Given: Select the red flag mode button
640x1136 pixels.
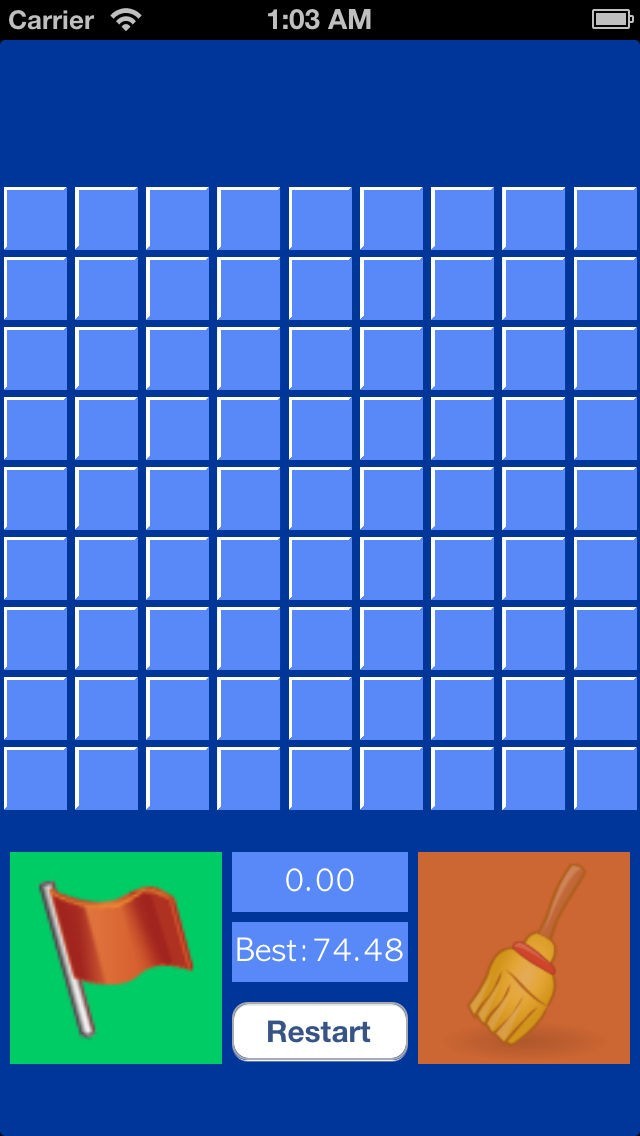Looking at the screenshot, I should click(x=116, y=958).
